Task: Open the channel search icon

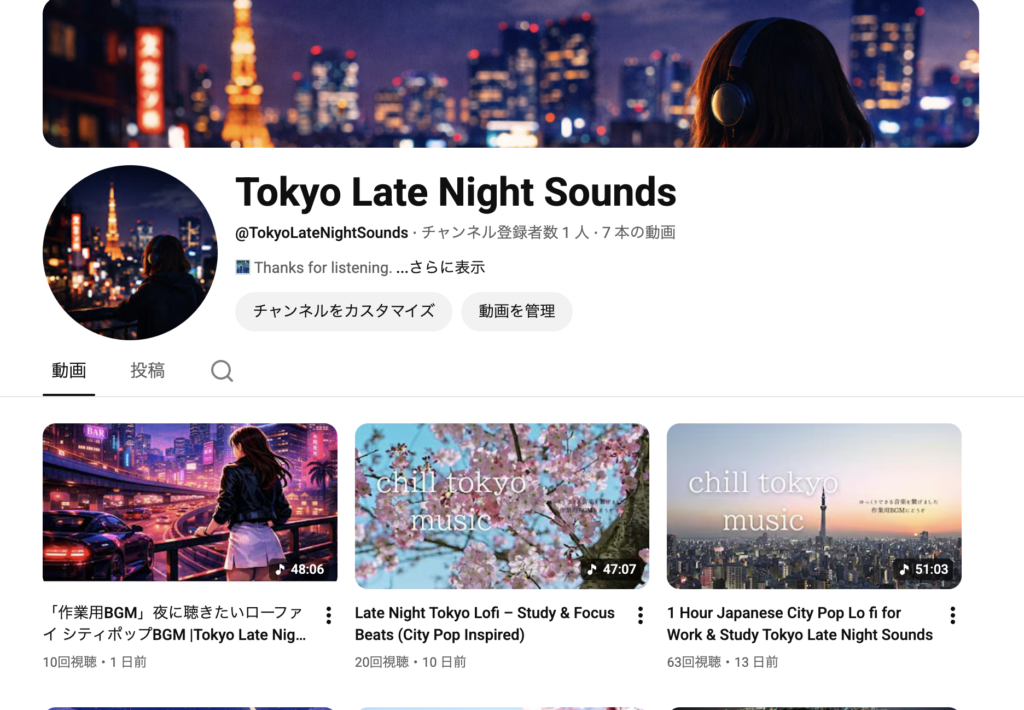Action: [x=222, y=371]
